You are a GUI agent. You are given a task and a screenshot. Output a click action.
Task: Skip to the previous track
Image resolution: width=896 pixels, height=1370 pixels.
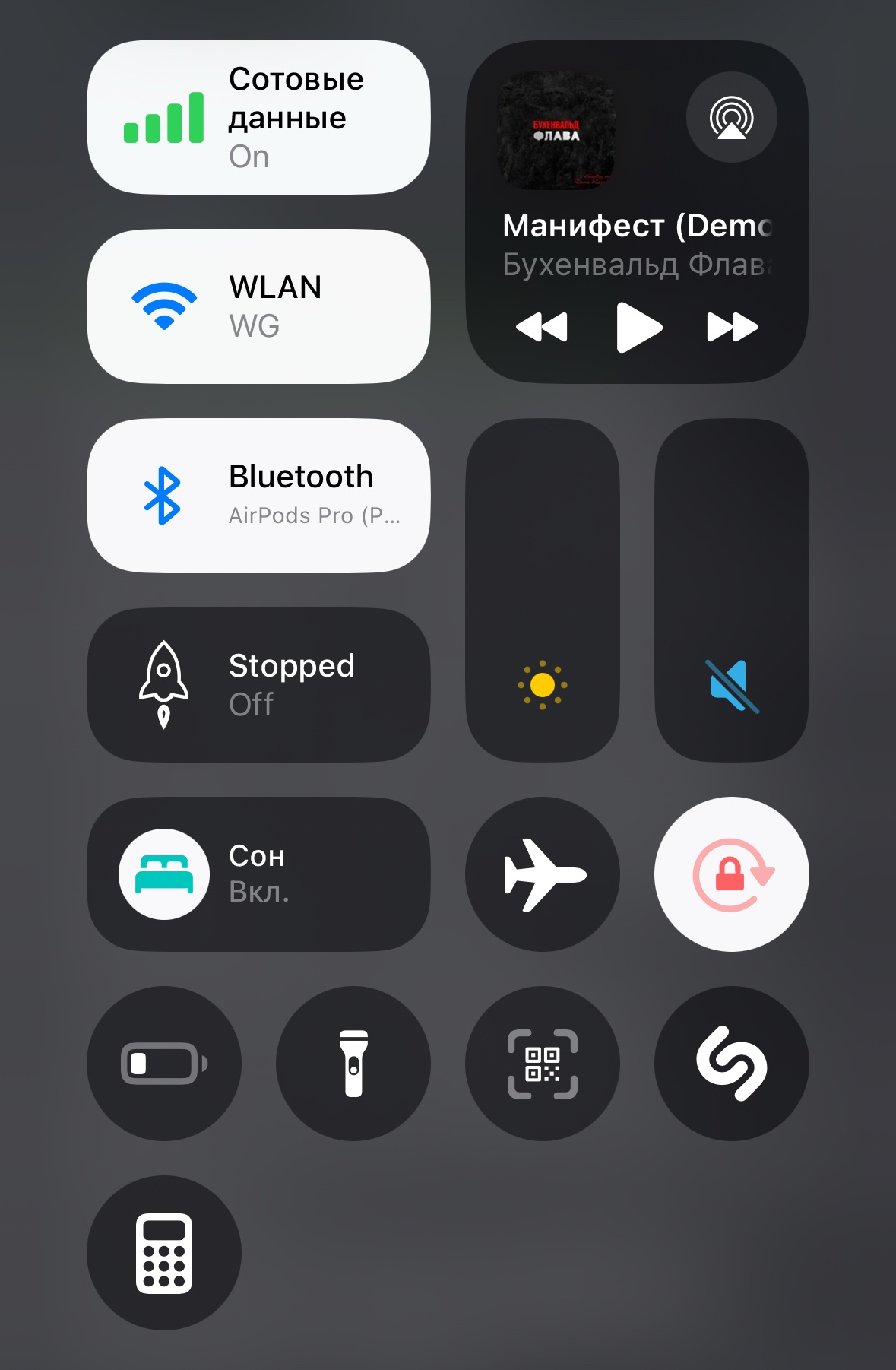(x=542, y=328)
